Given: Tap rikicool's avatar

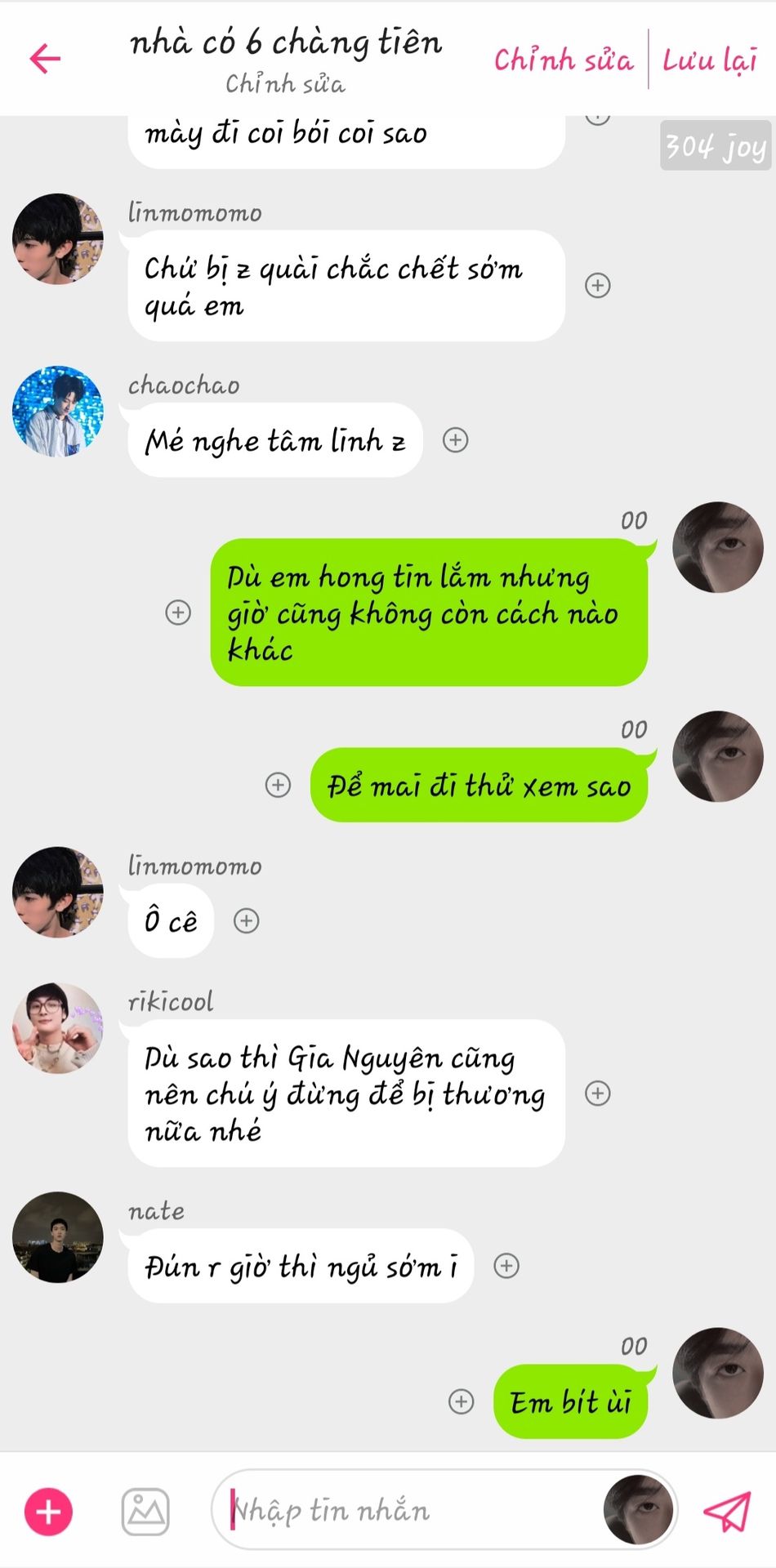Looking at the screenshot, I should (57, 1028).
